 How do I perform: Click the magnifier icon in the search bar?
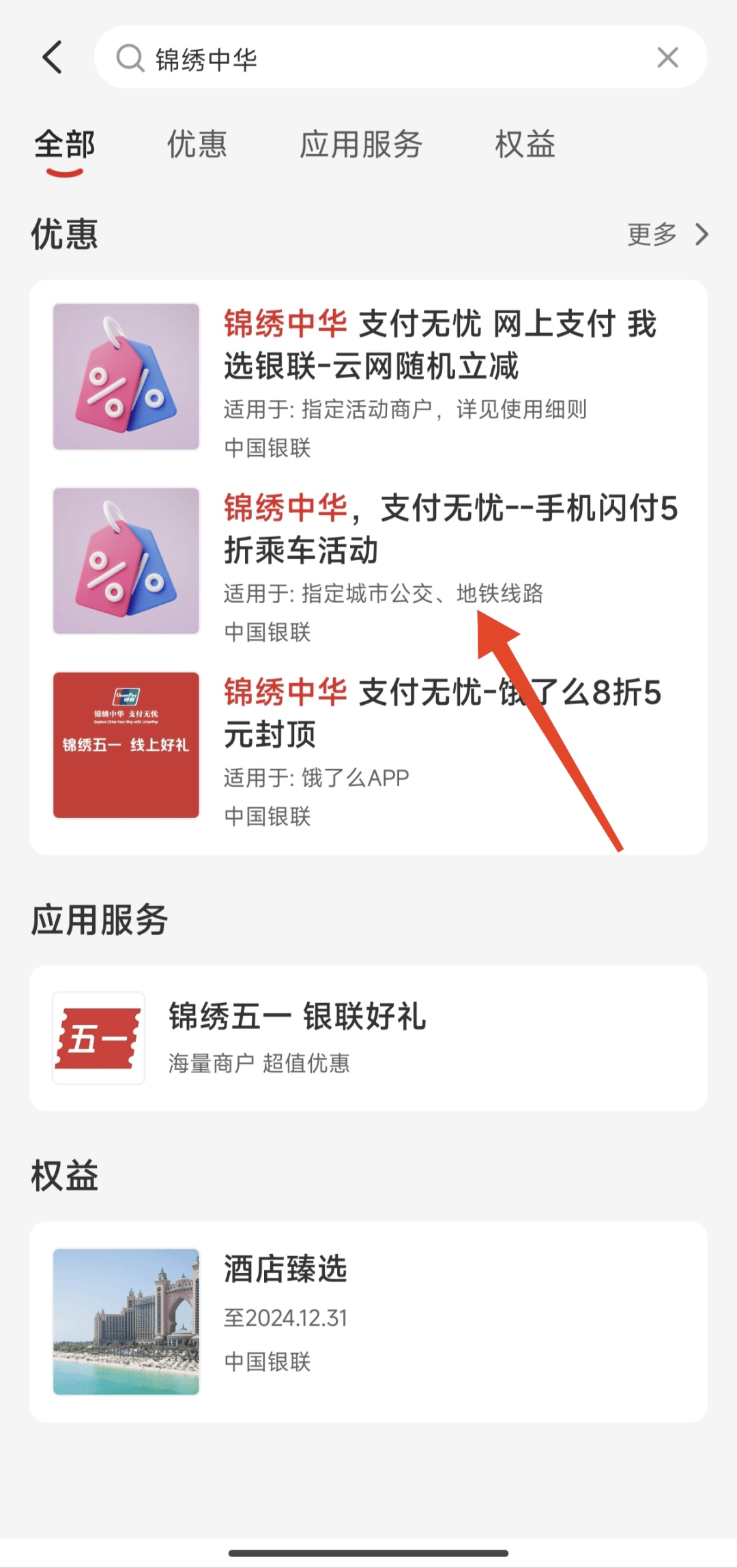130,58
